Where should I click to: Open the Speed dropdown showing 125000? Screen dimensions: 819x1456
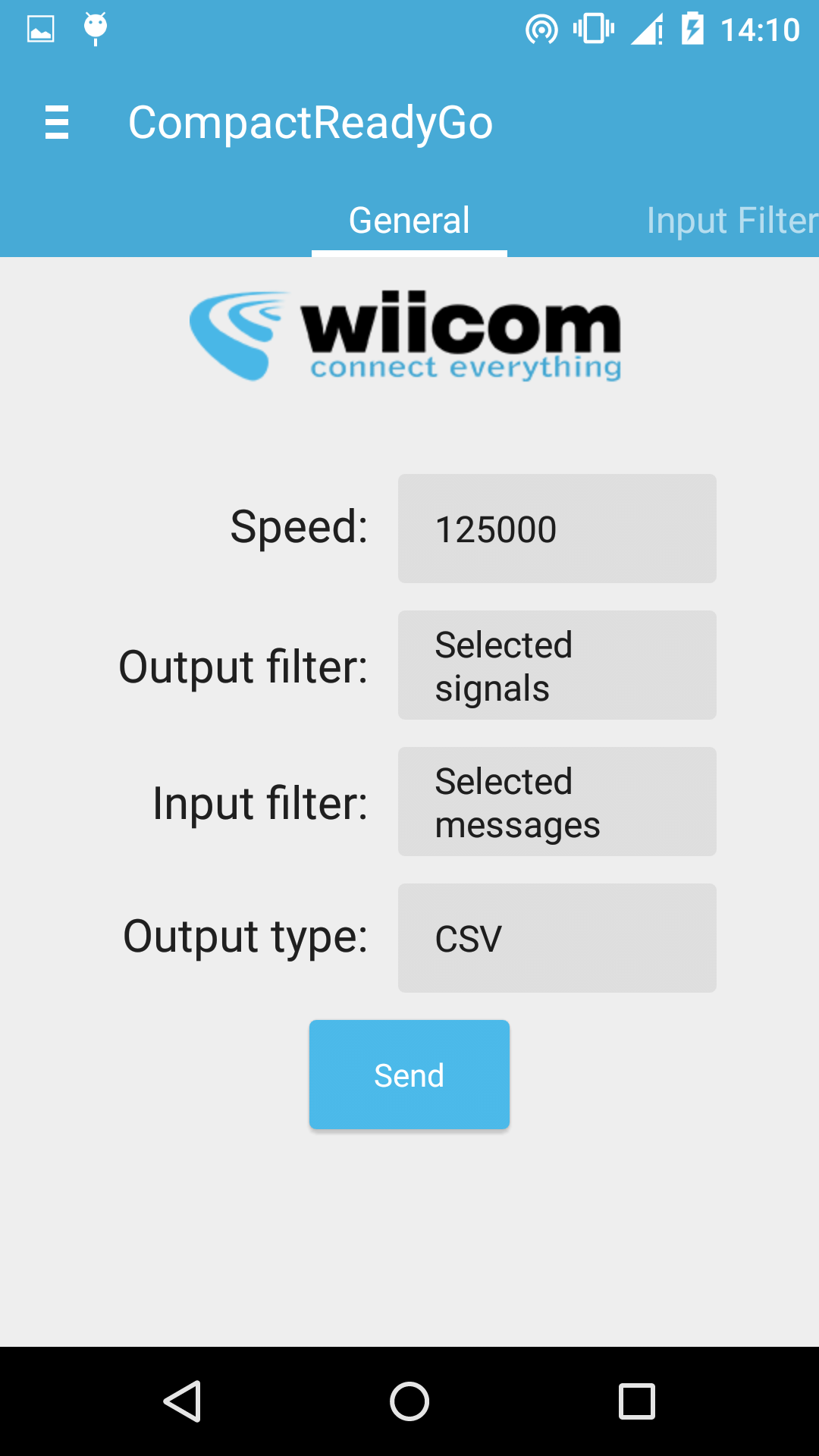[557, 529]
